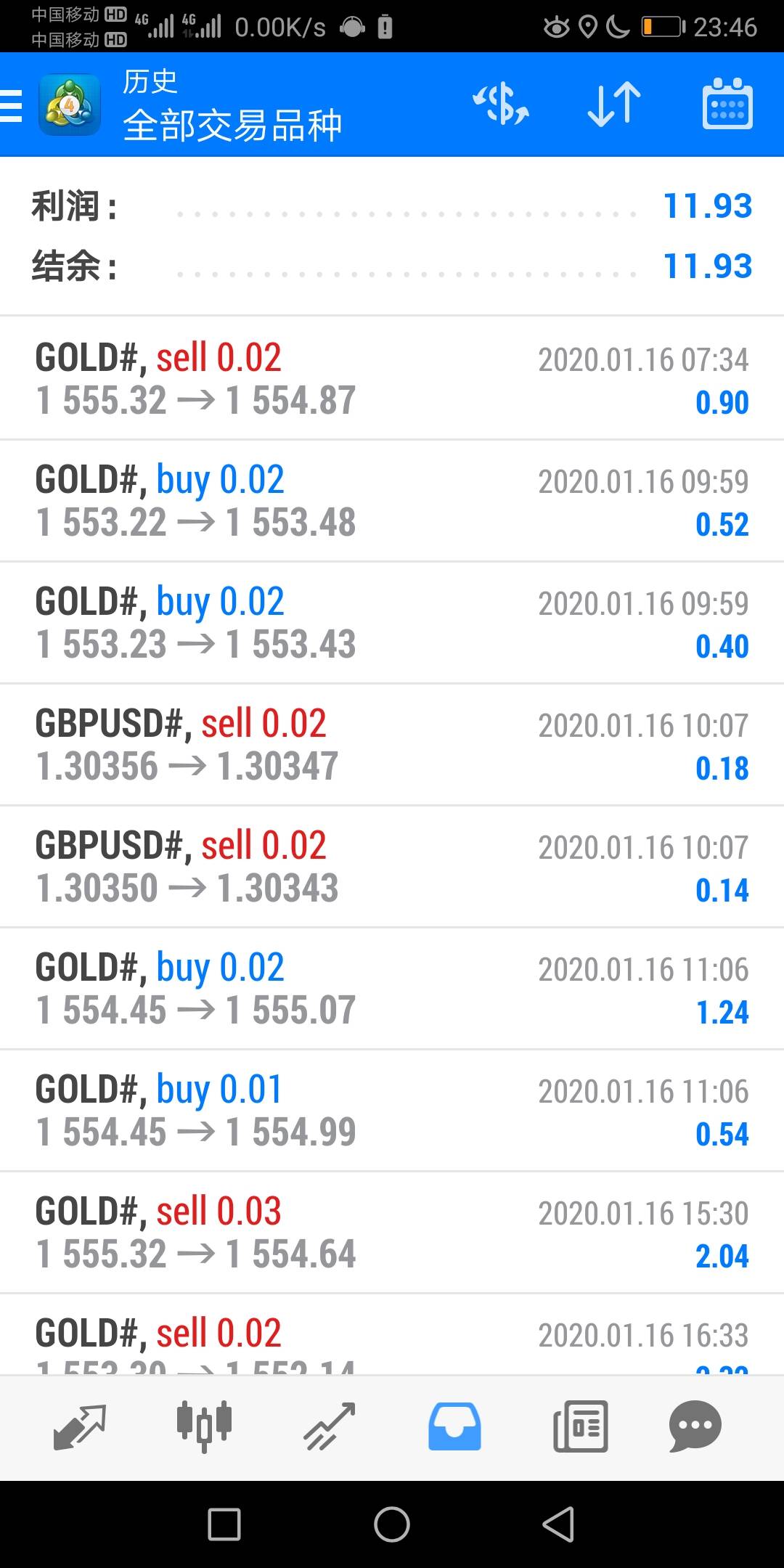Open the hamburger drawer menu
This screenshot has width=784, height=1568.
(12, 106)
